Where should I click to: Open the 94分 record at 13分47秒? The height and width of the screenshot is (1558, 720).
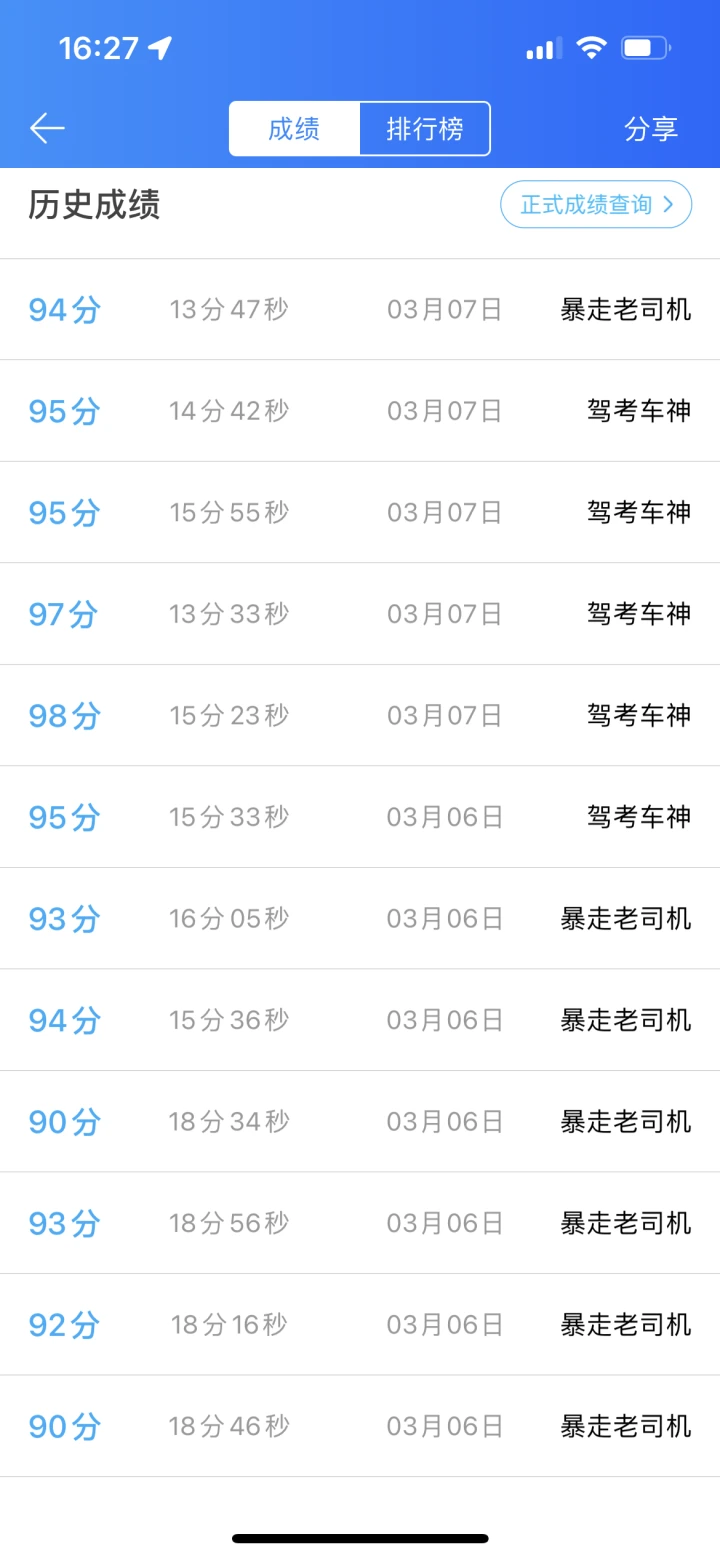tap(360, 310)
